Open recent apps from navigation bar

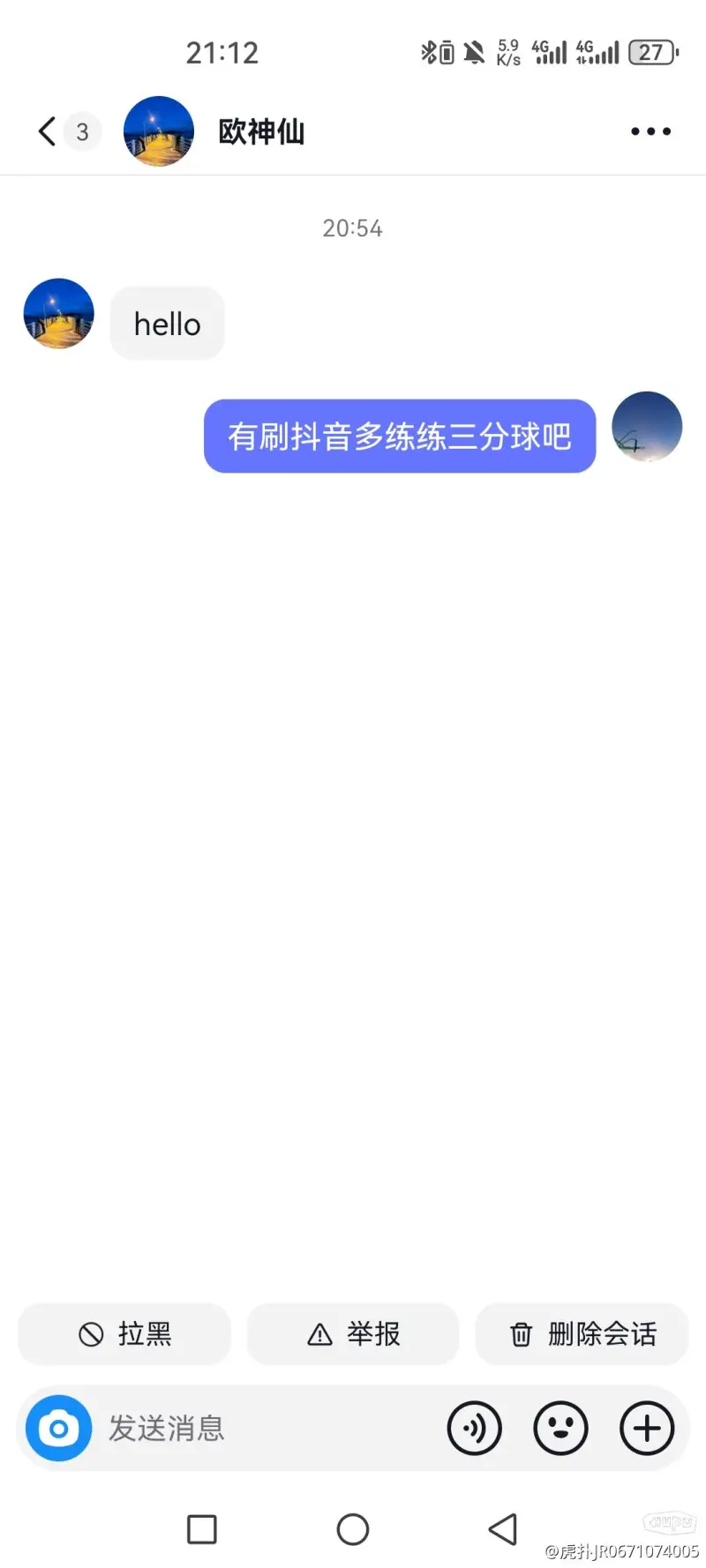[x=202, y=1529]
